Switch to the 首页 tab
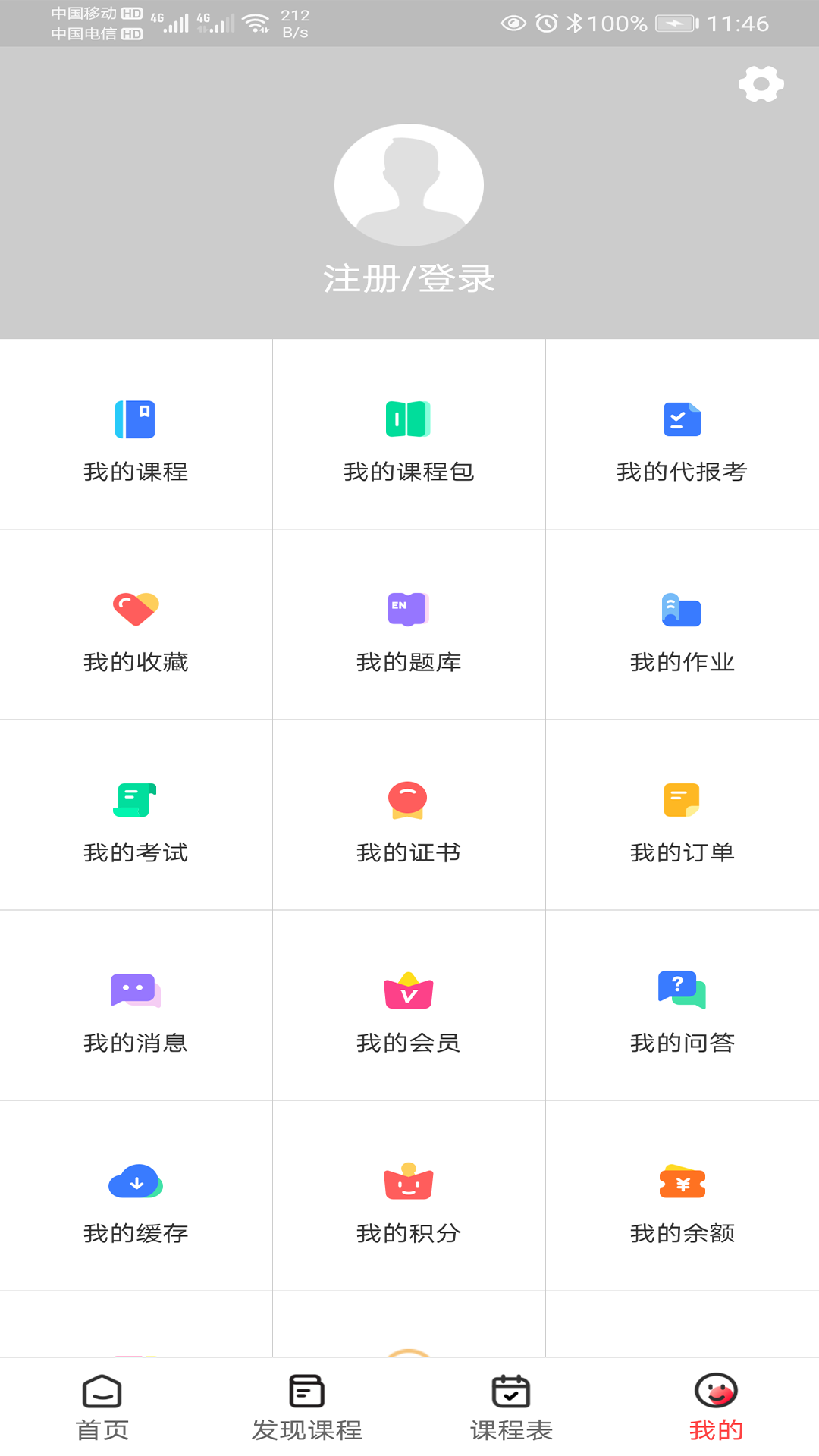This screenshot has height=1456, width=819. (x=102, y=1407)
